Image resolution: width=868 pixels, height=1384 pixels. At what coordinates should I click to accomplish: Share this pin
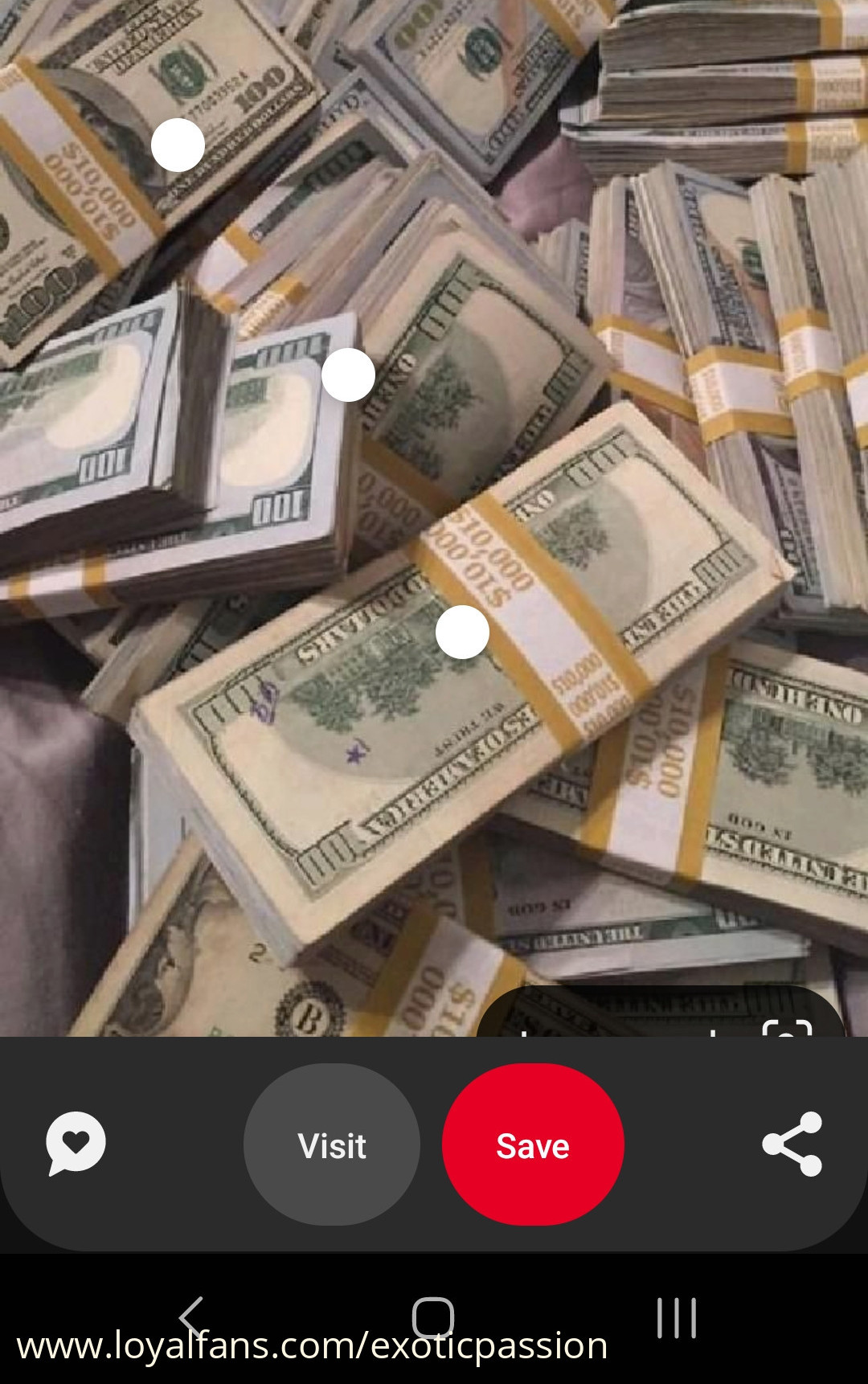coord(792,1144)
